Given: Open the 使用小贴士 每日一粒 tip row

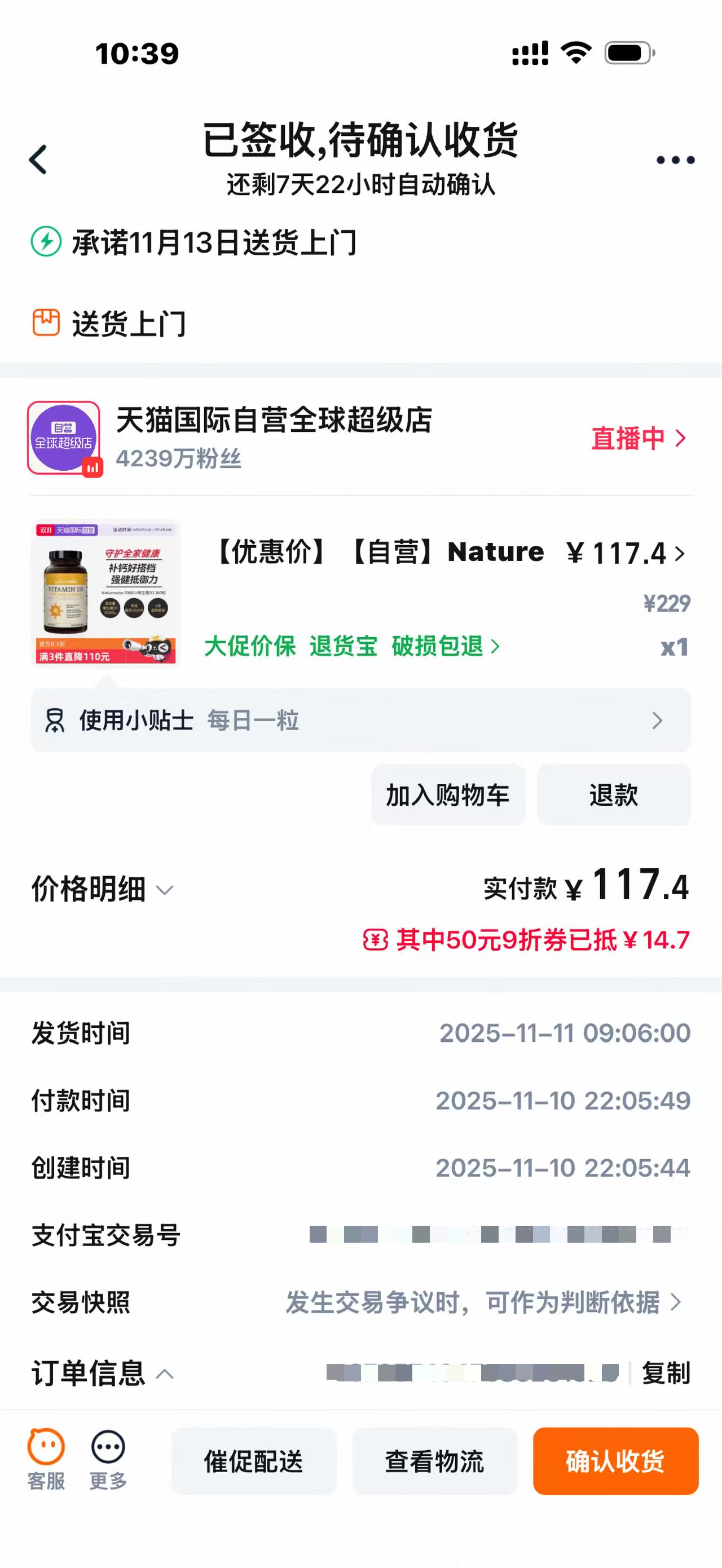Looking at the screenshot, I should point(360,721).
